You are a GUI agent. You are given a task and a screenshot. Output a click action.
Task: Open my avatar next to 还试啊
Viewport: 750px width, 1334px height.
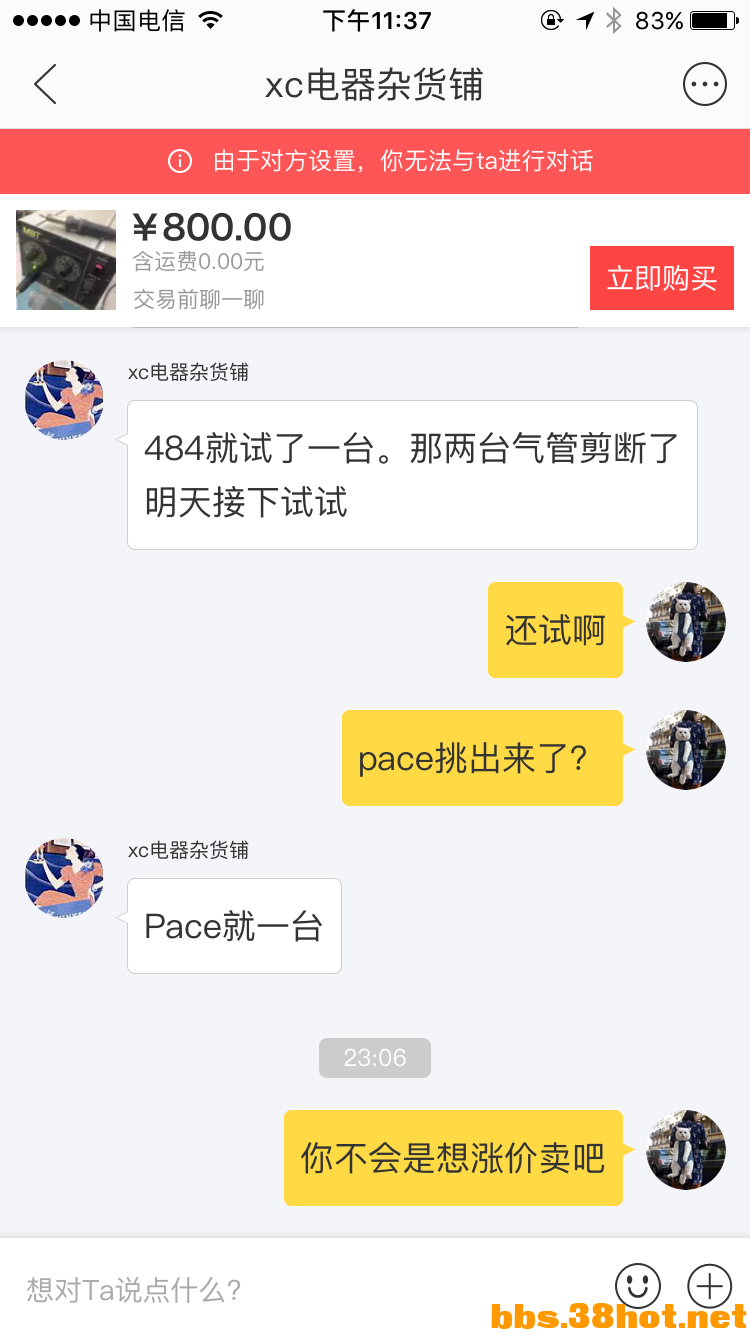click(x=686, y=622)
